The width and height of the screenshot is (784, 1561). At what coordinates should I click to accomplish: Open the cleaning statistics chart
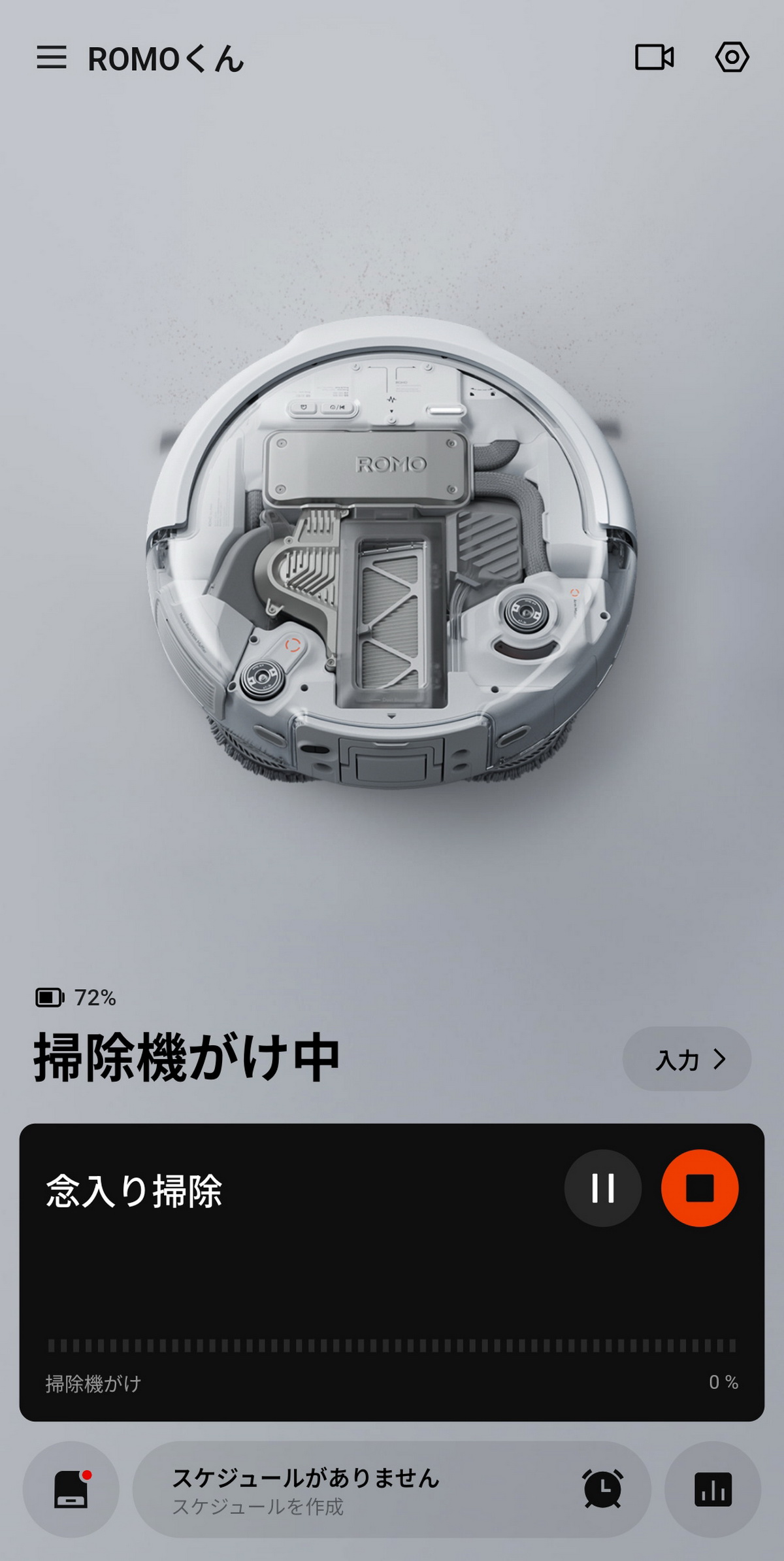coord(713,1489)
